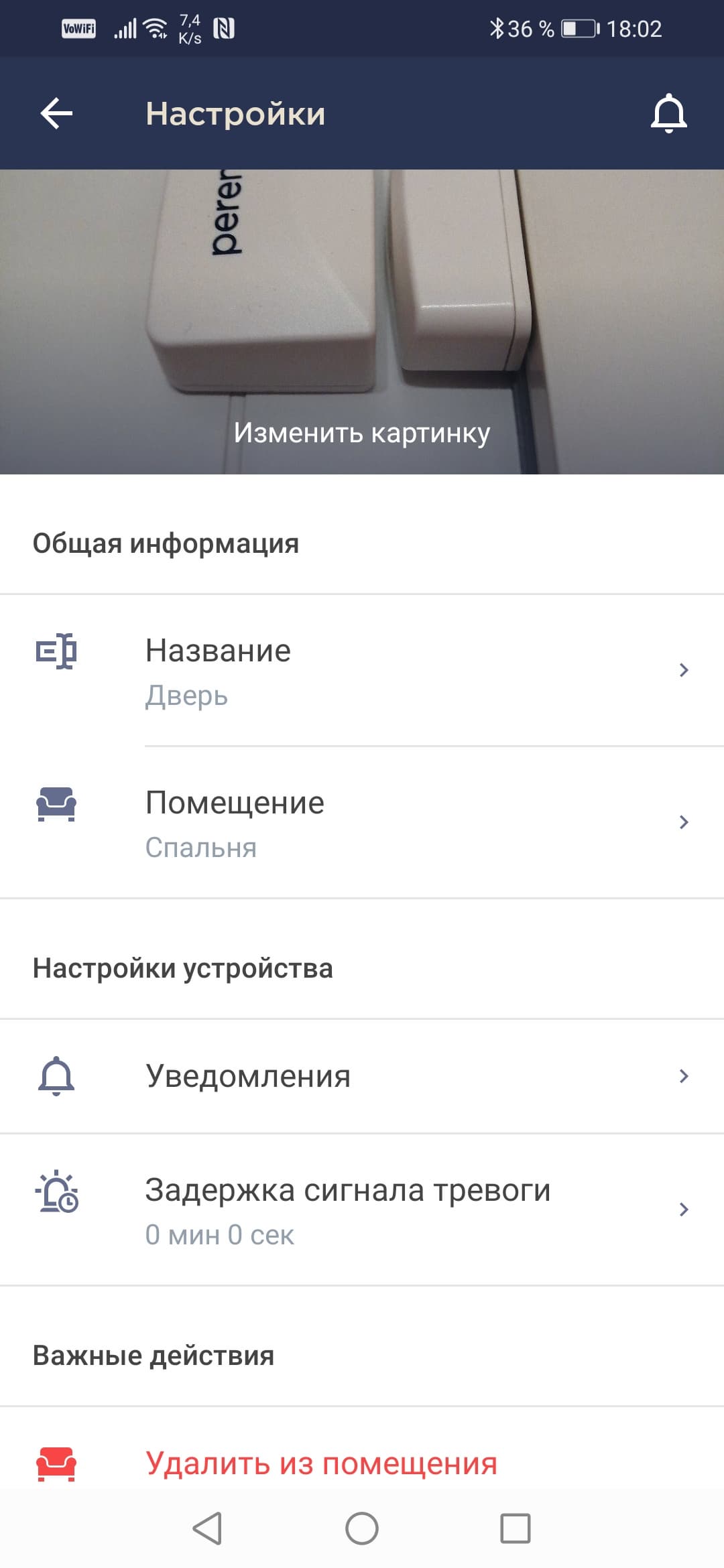Image resolution: width=724 pixels, height=1568 pixels.
Task: Open the Название row to rename the device
Action: [x=362, y=670]
